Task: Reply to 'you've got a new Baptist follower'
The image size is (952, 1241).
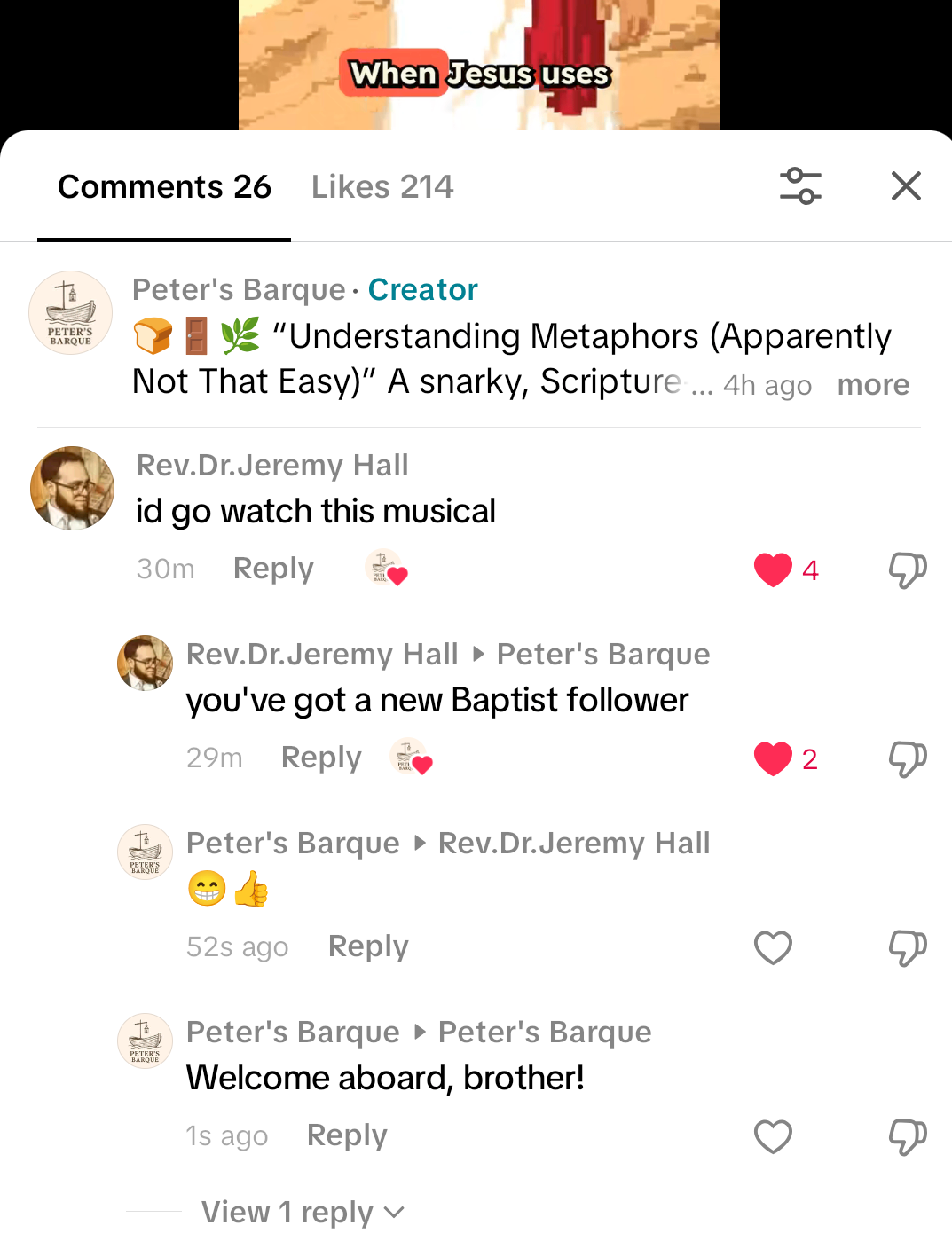Action: click(321, 758)
